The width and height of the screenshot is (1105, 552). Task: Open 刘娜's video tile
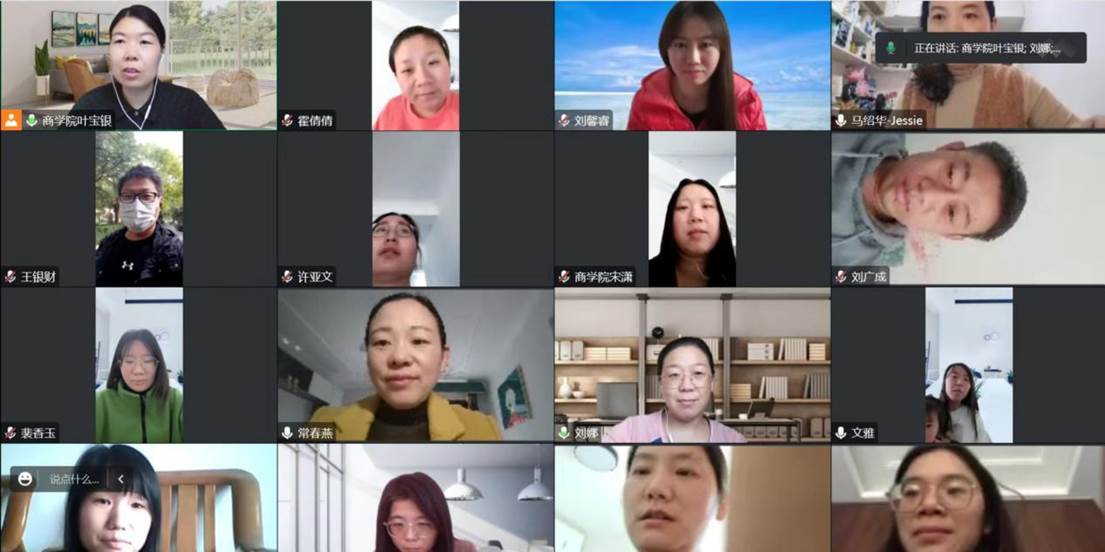(x=692, y=365)
